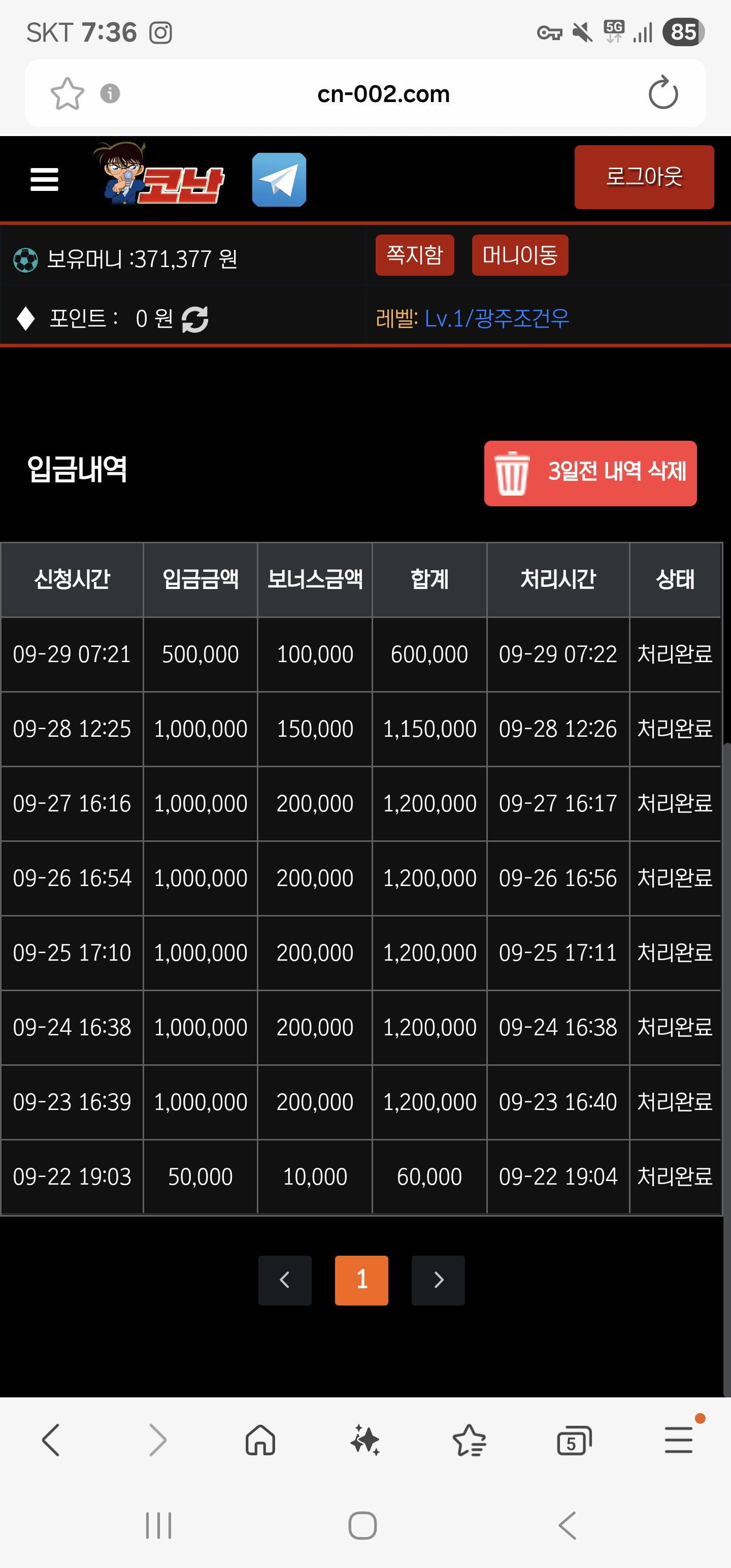This screenshot has height=1568, width=731.
Task: Tap the 로그아웃 button
Action: pyautogui.click(x=644, y=177)
